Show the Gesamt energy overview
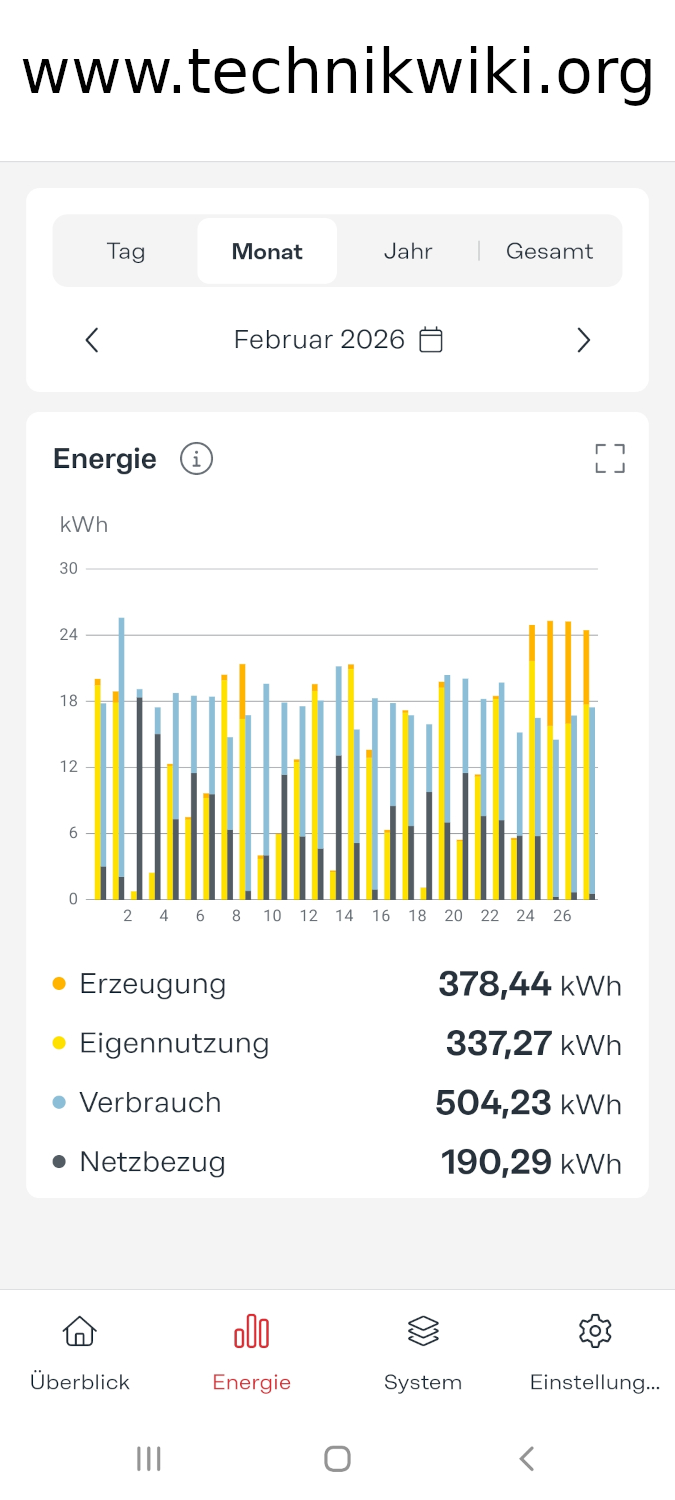This screenshot has width=675, height=1500. 549,251
